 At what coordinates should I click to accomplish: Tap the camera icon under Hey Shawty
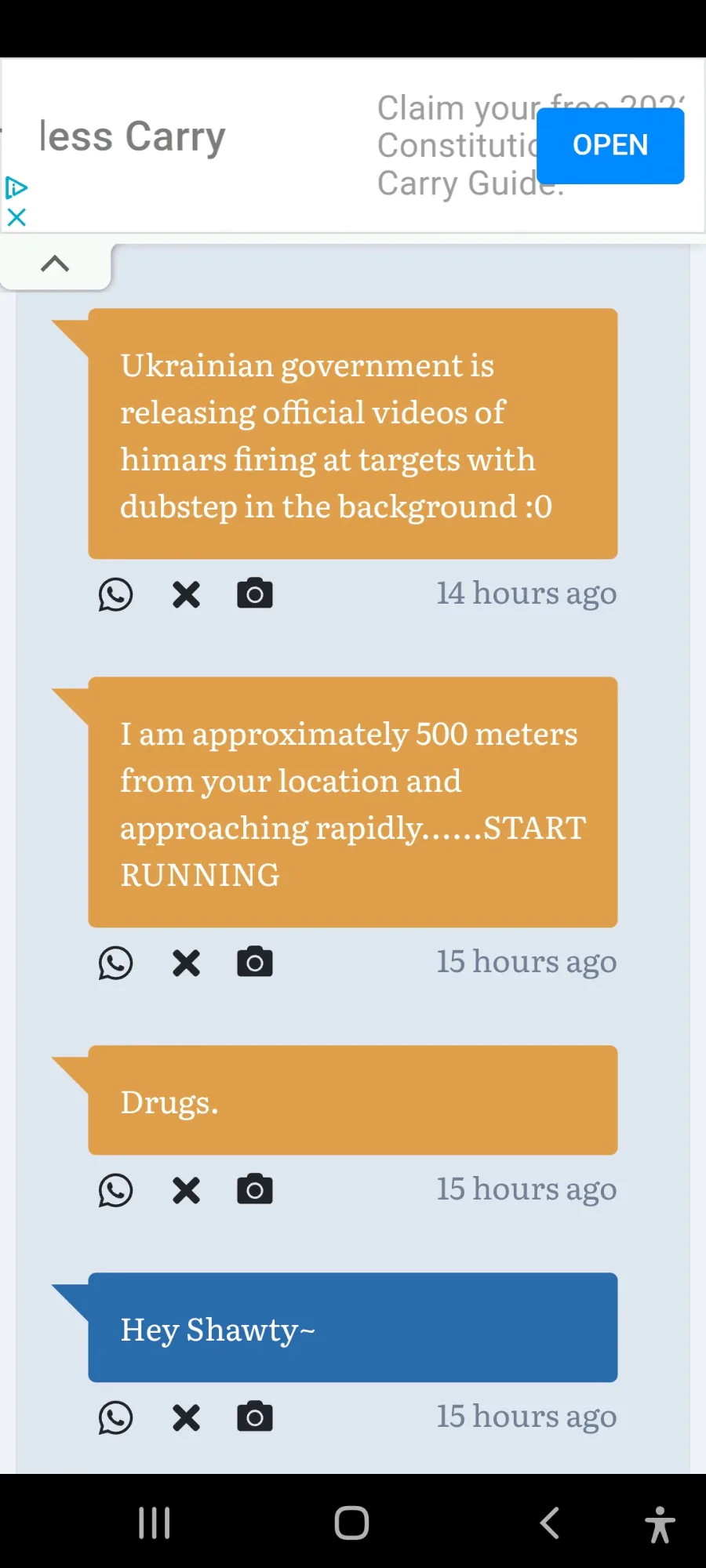point(255,1417)
